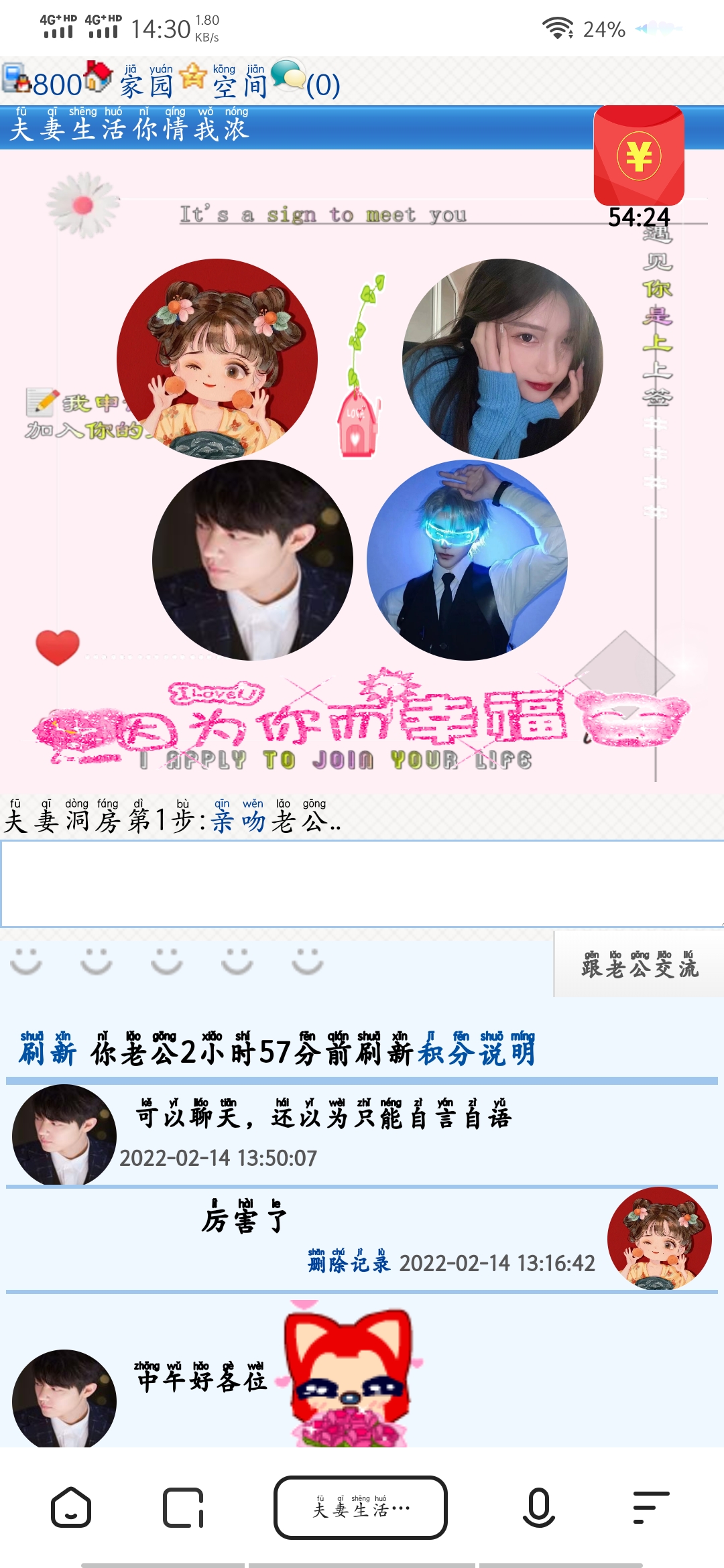Screen dimensions: 724x1568
Task: Open the 空间 space link
Action: tap(240, 86)
